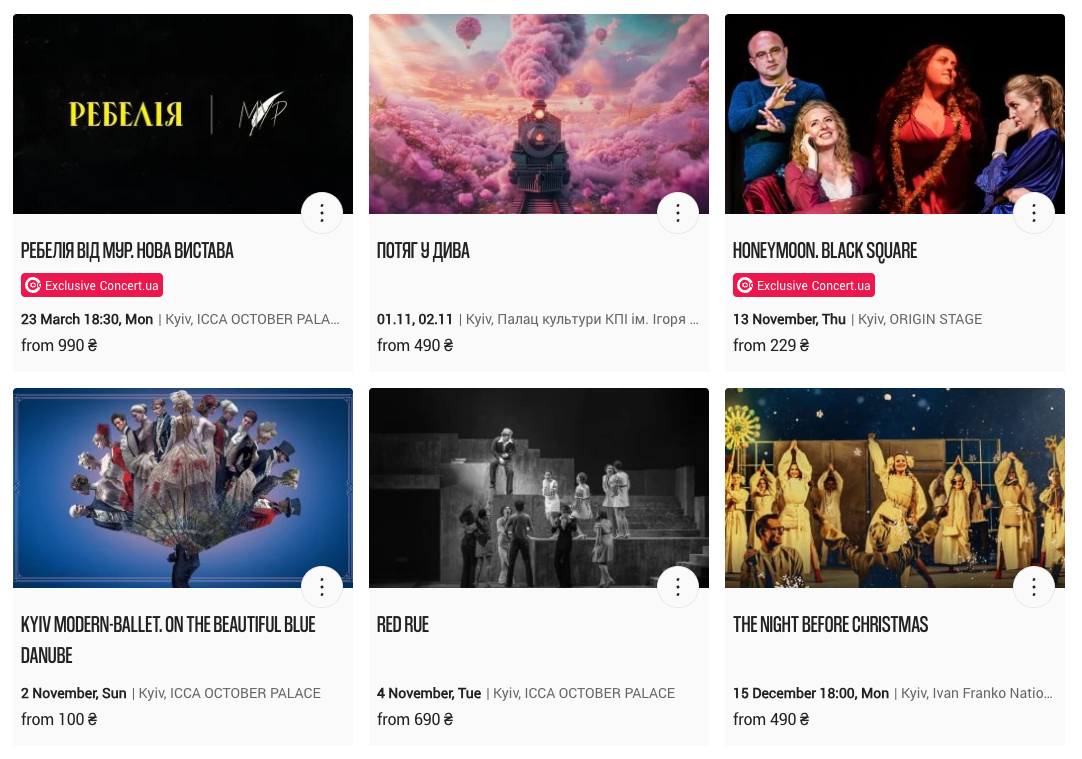1082x759 pixels.
Task: Open more options for Kyiv Modern-Ballet event
Action: [x=322, y=587]
